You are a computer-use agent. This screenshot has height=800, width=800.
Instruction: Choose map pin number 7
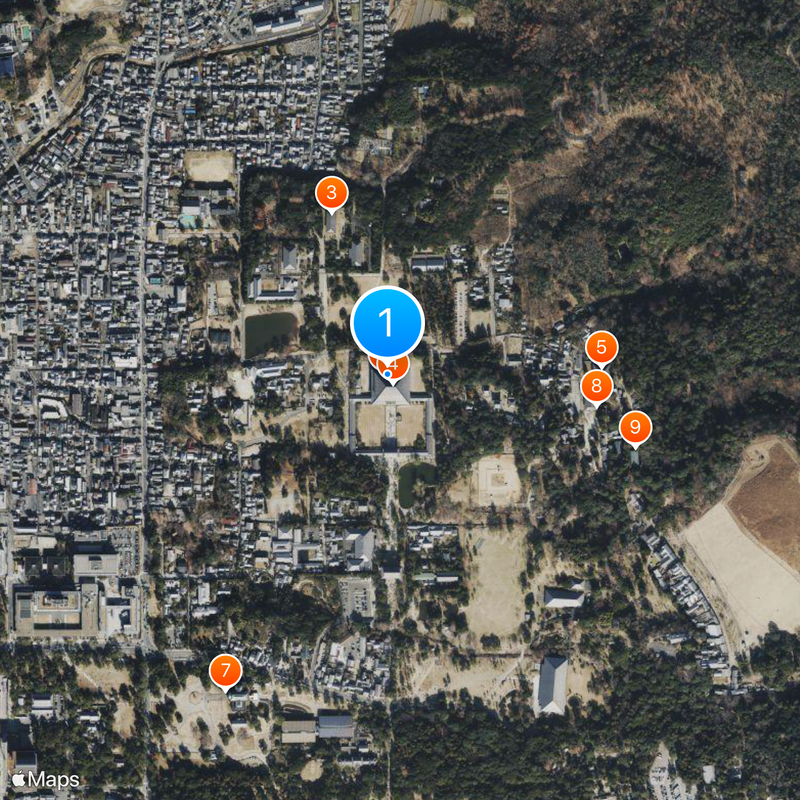point(226,670)
